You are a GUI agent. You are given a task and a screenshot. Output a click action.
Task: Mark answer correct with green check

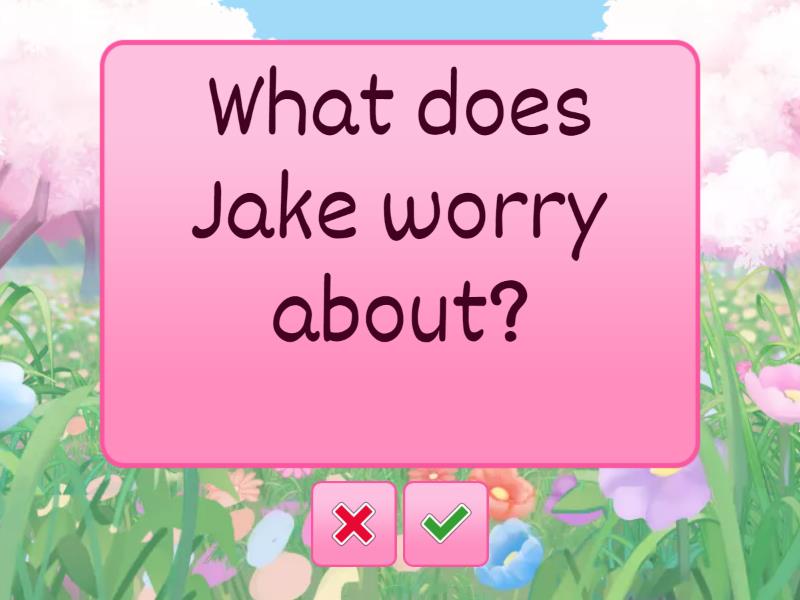click(446, 524)
